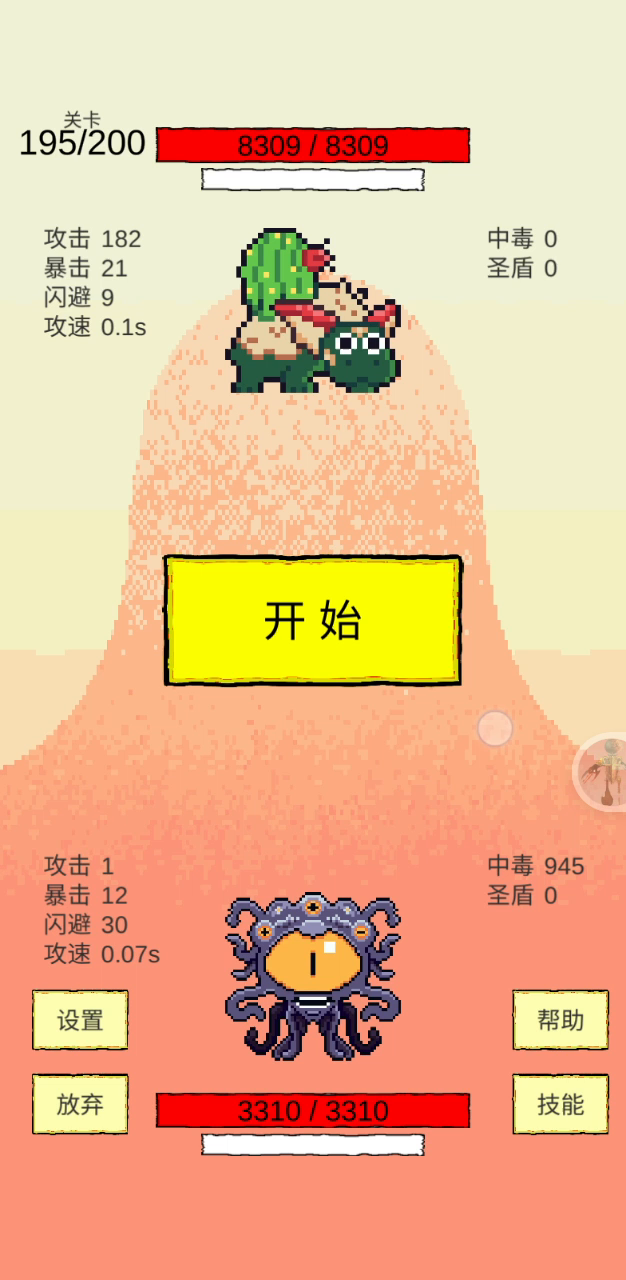Tap the floating bubble icon at right edge
Screen dimensions: 626x1280
tap(602, 772)
